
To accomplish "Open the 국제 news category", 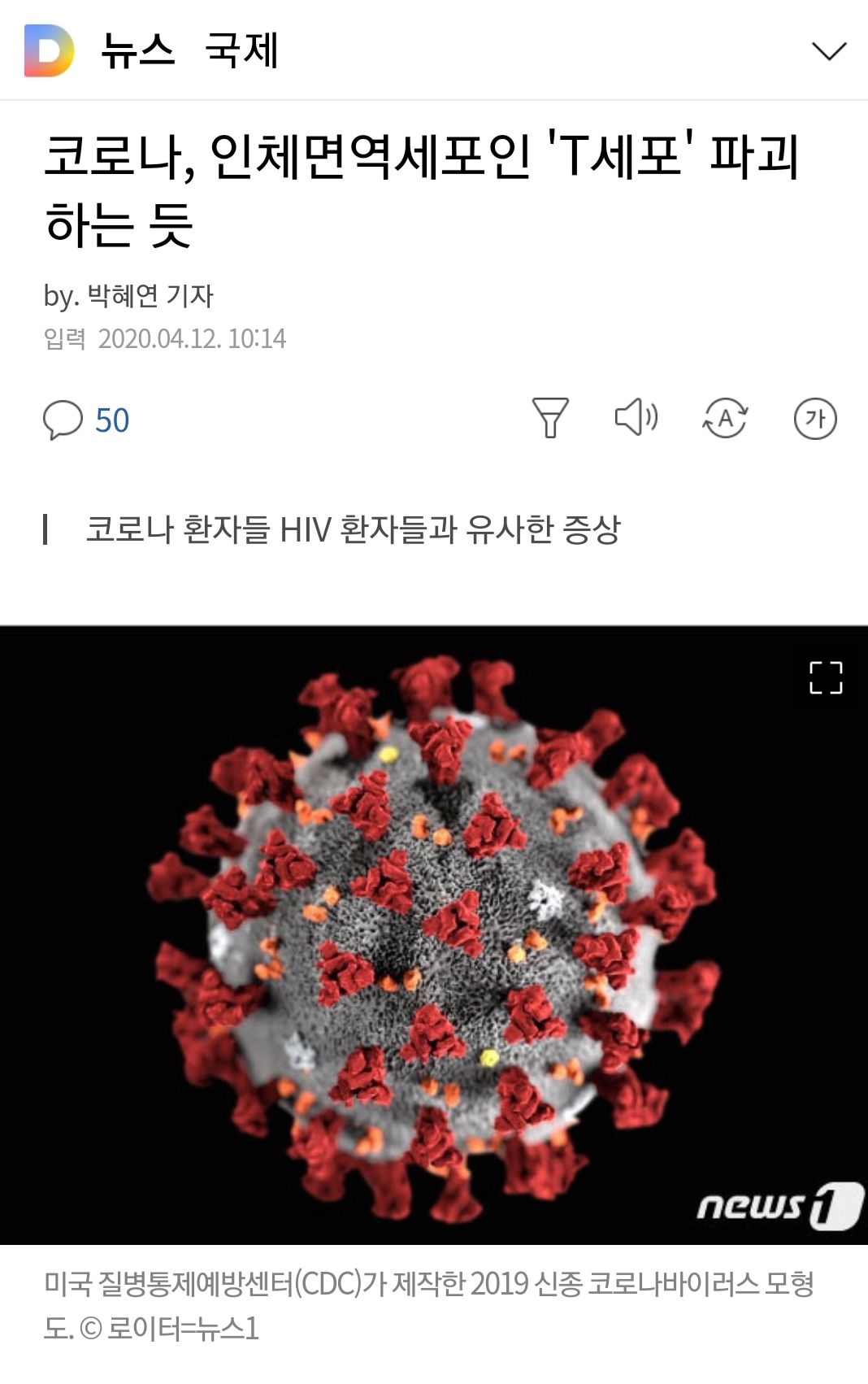I will 241,50.
